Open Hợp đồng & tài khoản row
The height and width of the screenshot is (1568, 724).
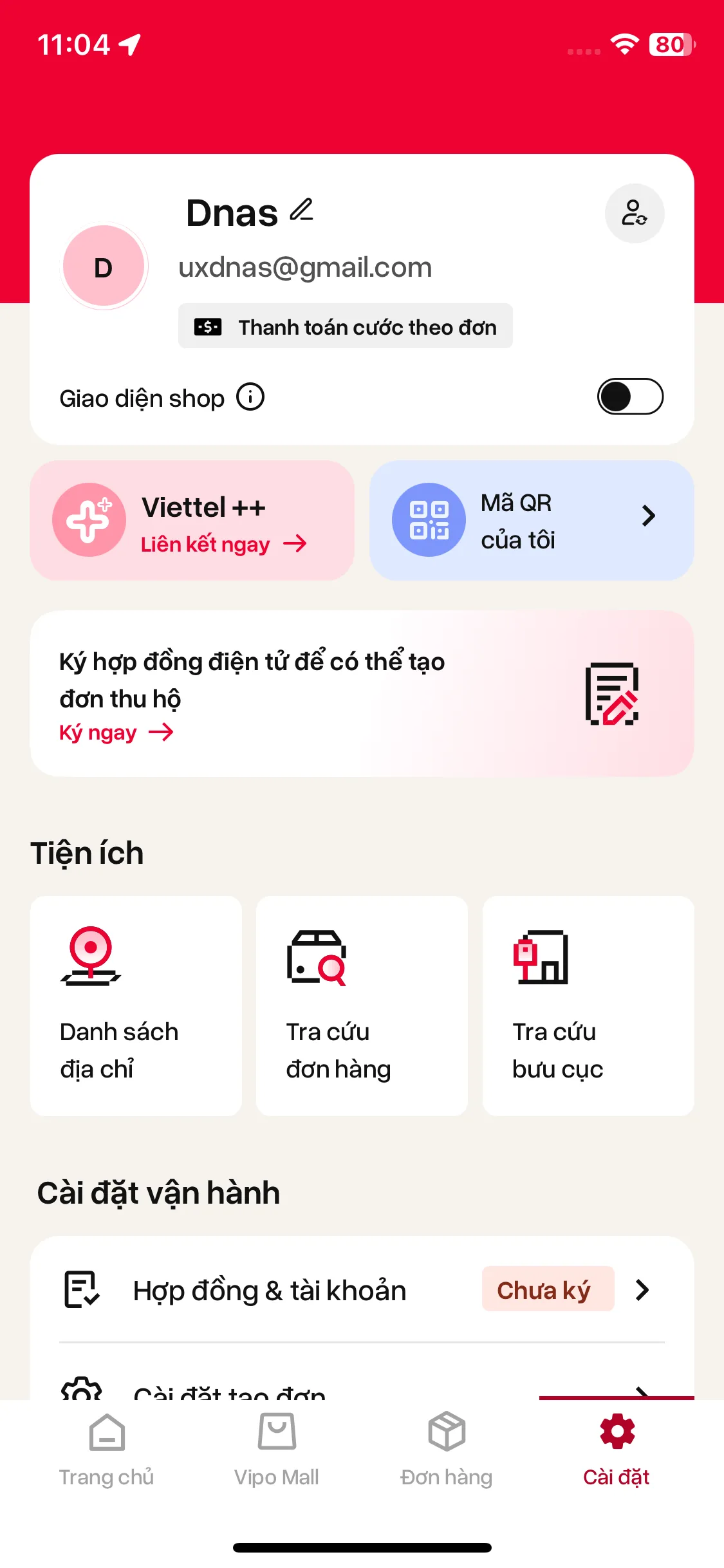[362, 1290]
